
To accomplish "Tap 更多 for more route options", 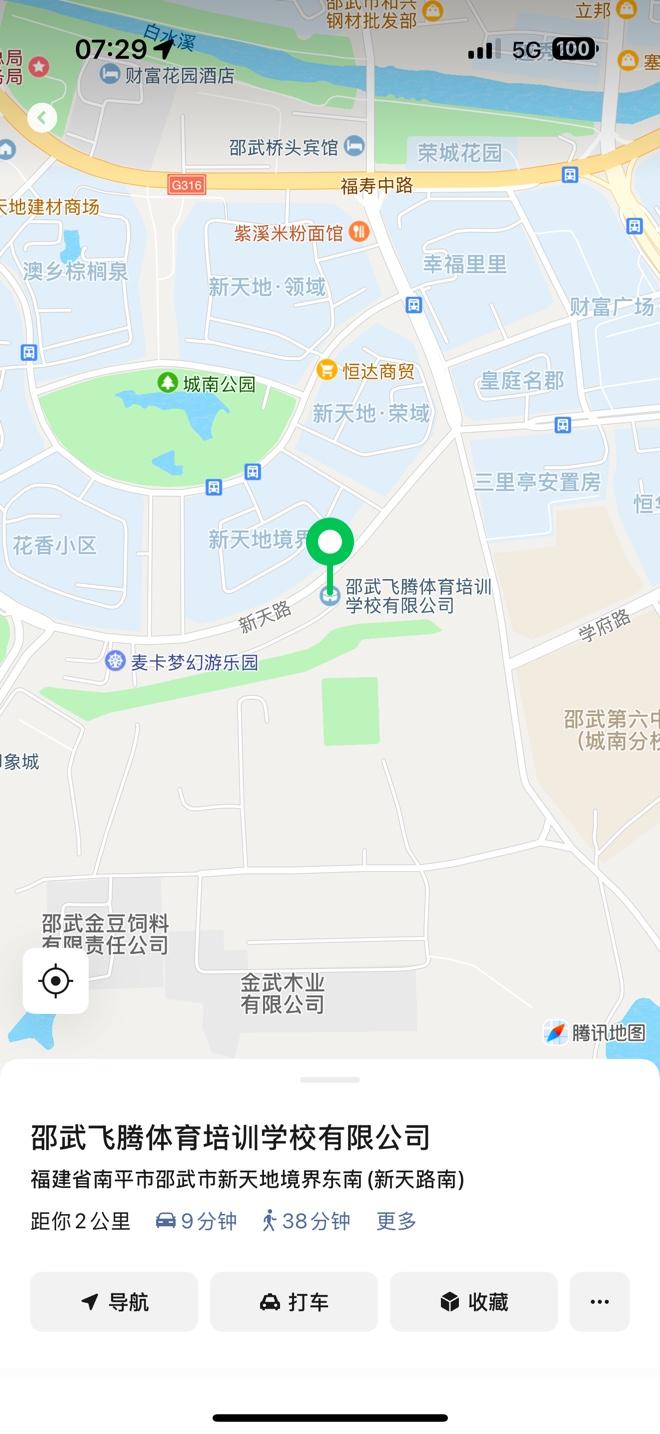I will point(396,1221).
